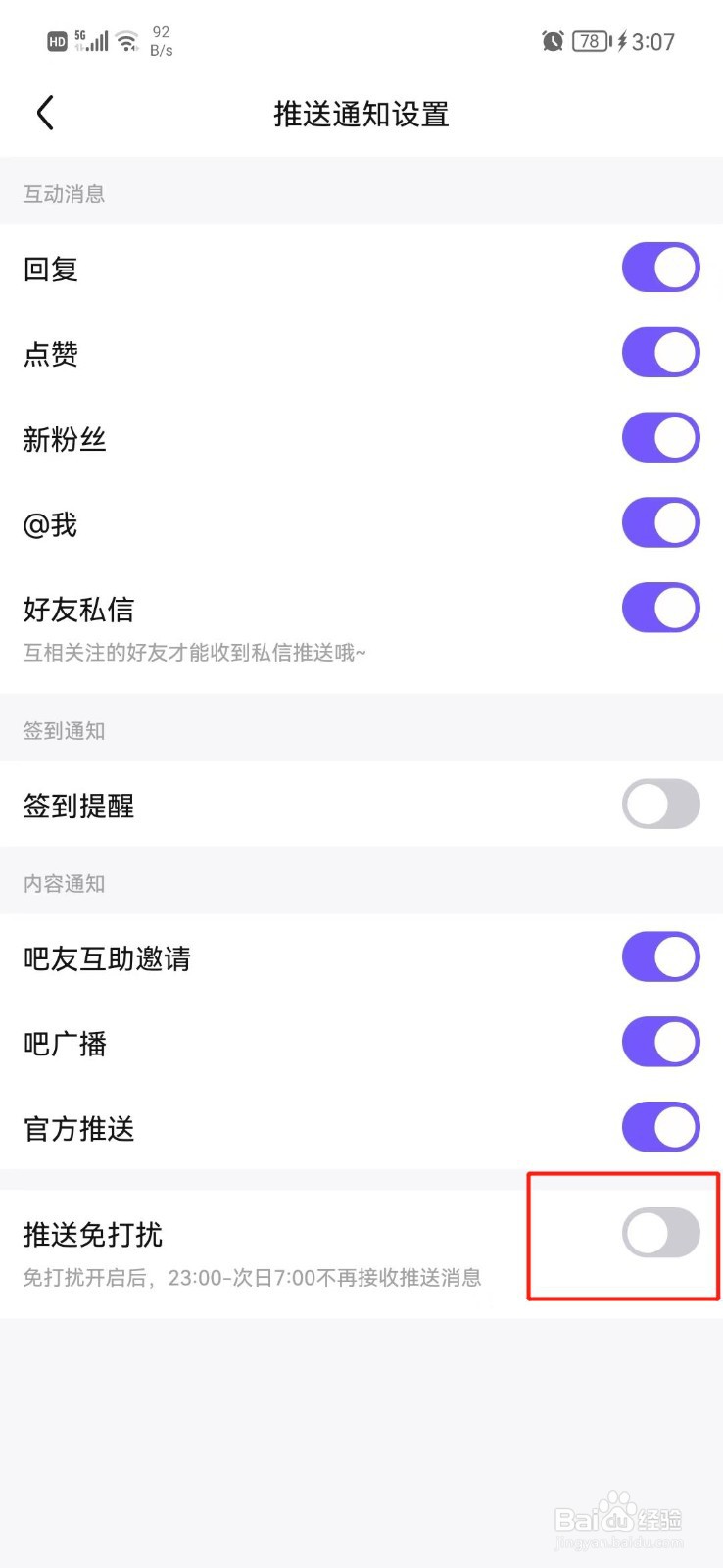Switch off @我 notifications
This screenshot has height=1568, width=723.
tap(660, 523)
